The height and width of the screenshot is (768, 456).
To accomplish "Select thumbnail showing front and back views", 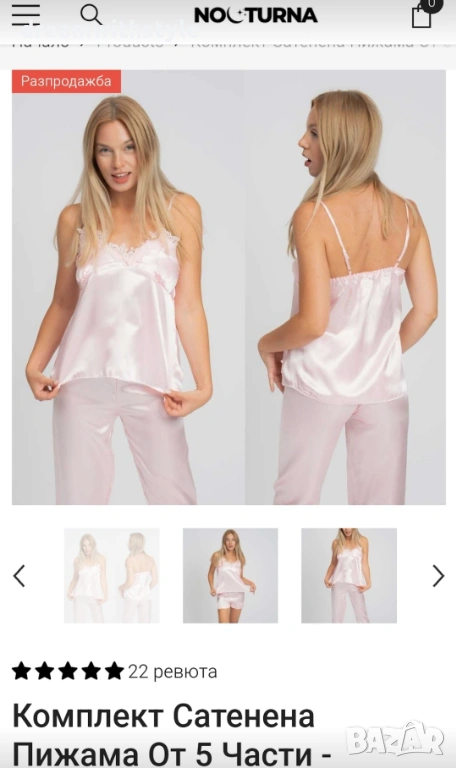I will [112, 576].
